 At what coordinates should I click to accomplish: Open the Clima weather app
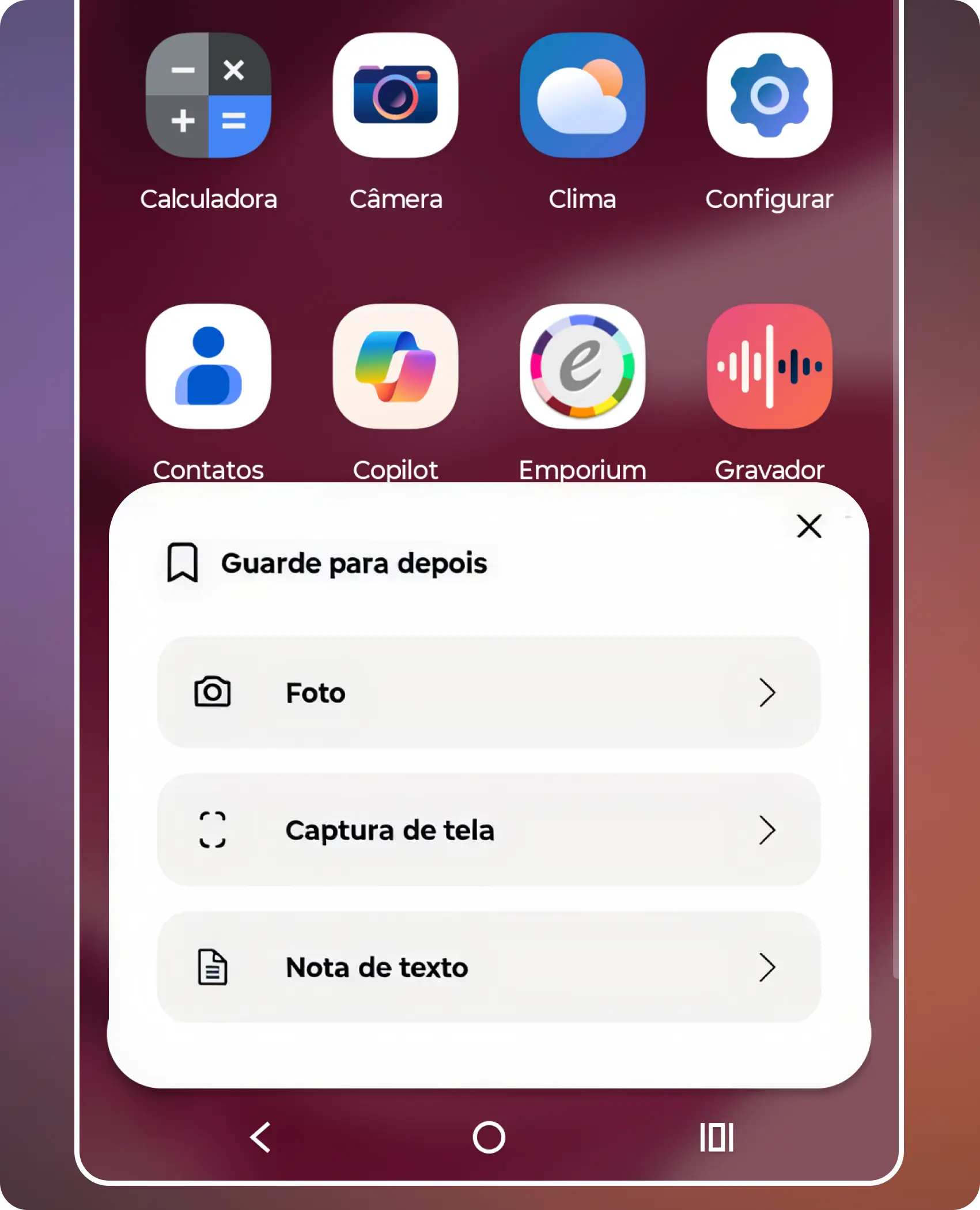pyautogui.click(x=582, y=97)
